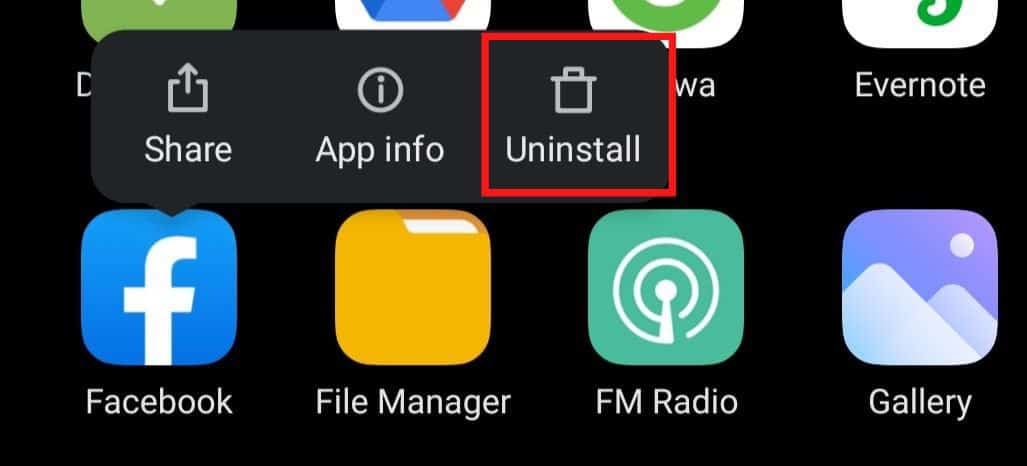Open the Gallery app
The image size is (1027, 466).
[x=919, y=290]
